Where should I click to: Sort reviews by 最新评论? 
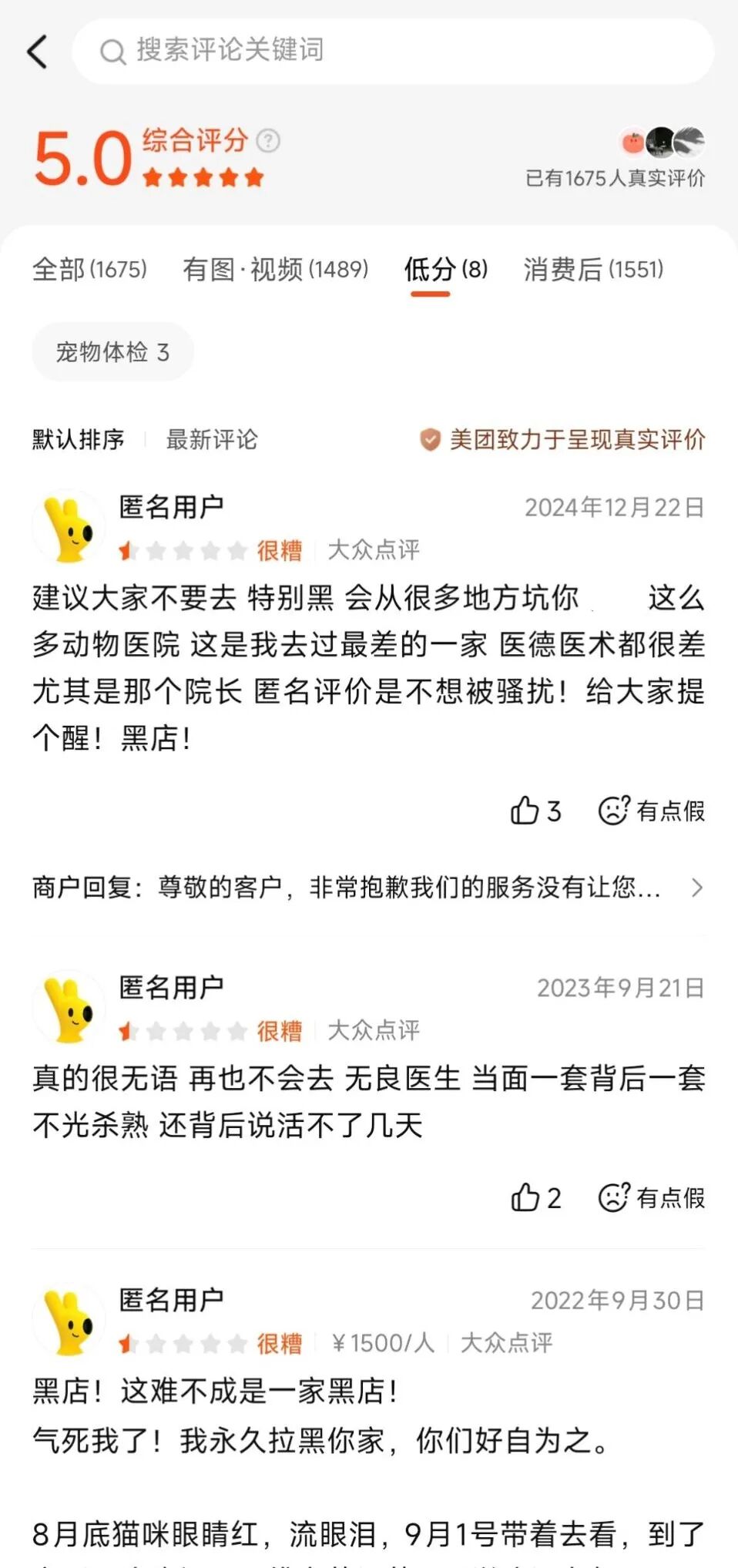pos(212,440)
